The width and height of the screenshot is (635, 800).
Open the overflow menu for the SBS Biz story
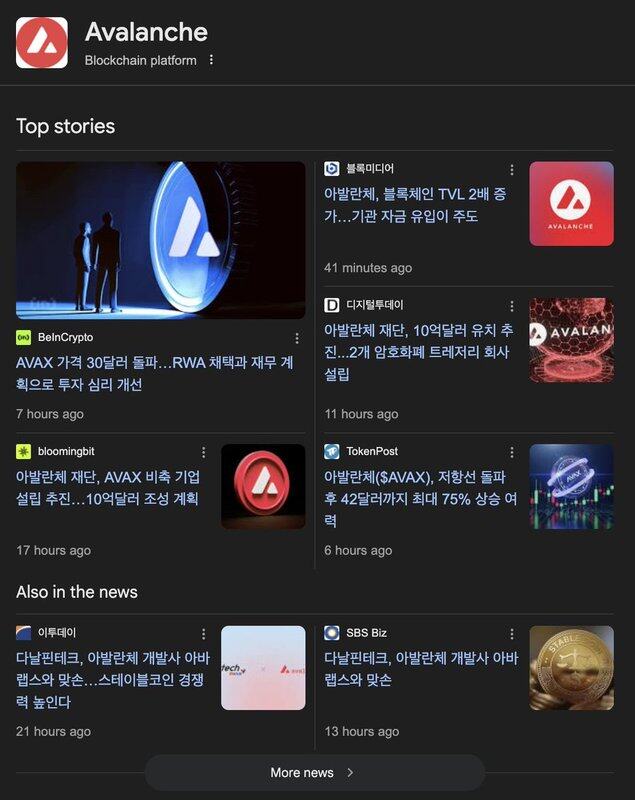(512, 634)
